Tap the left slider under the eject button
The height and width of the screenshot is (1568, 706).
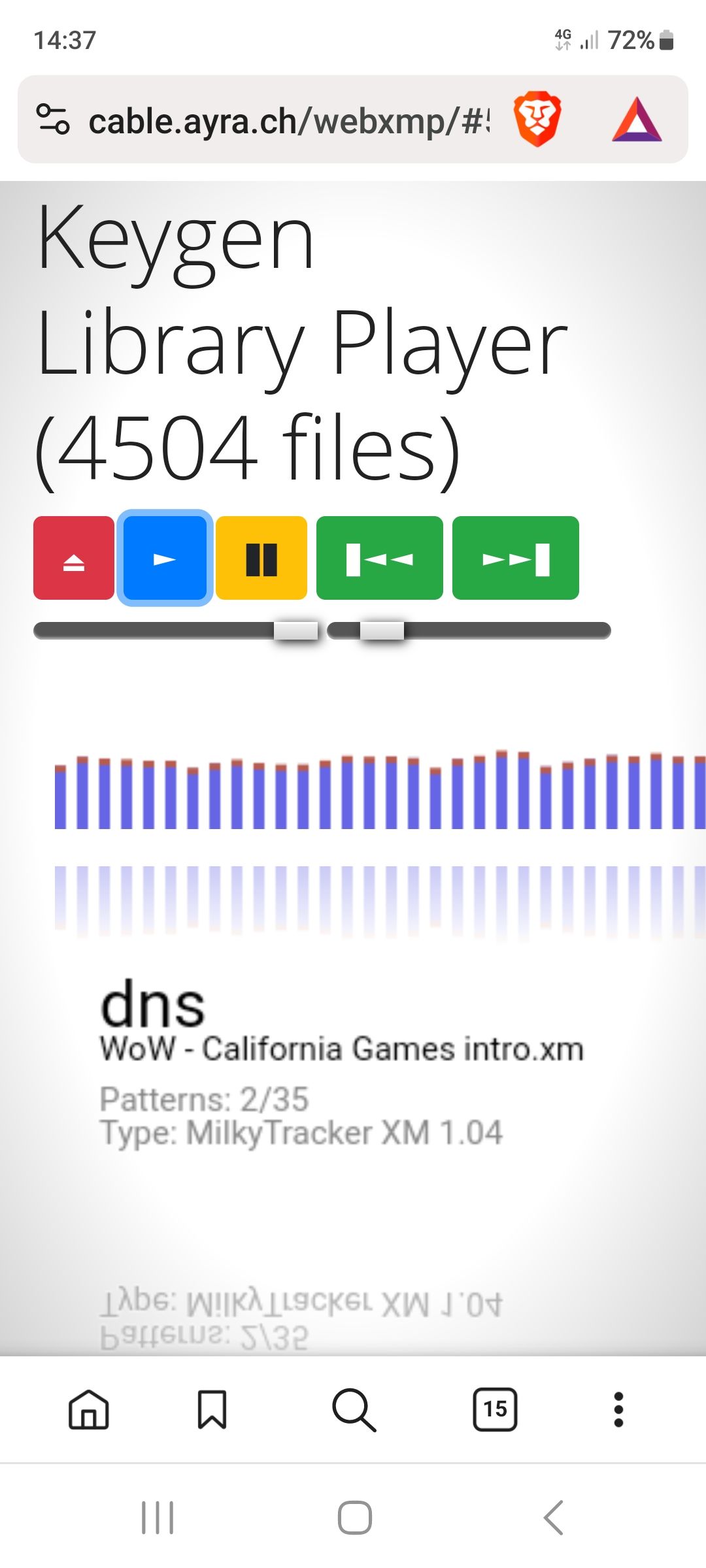point(176,630)
